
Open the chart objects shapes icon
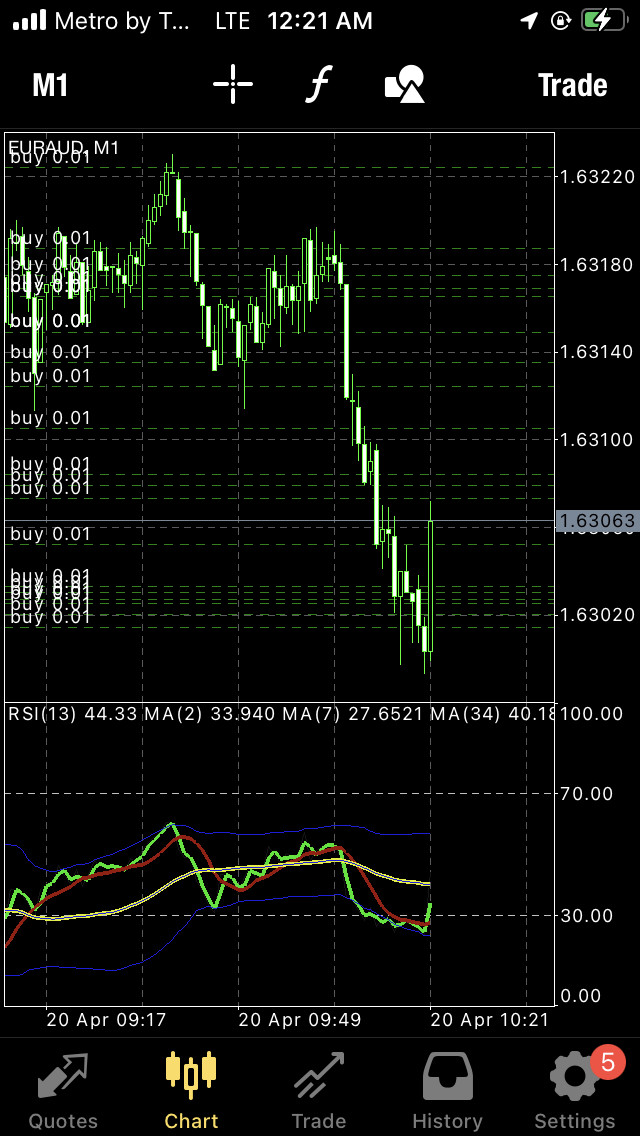click(405, 84)
